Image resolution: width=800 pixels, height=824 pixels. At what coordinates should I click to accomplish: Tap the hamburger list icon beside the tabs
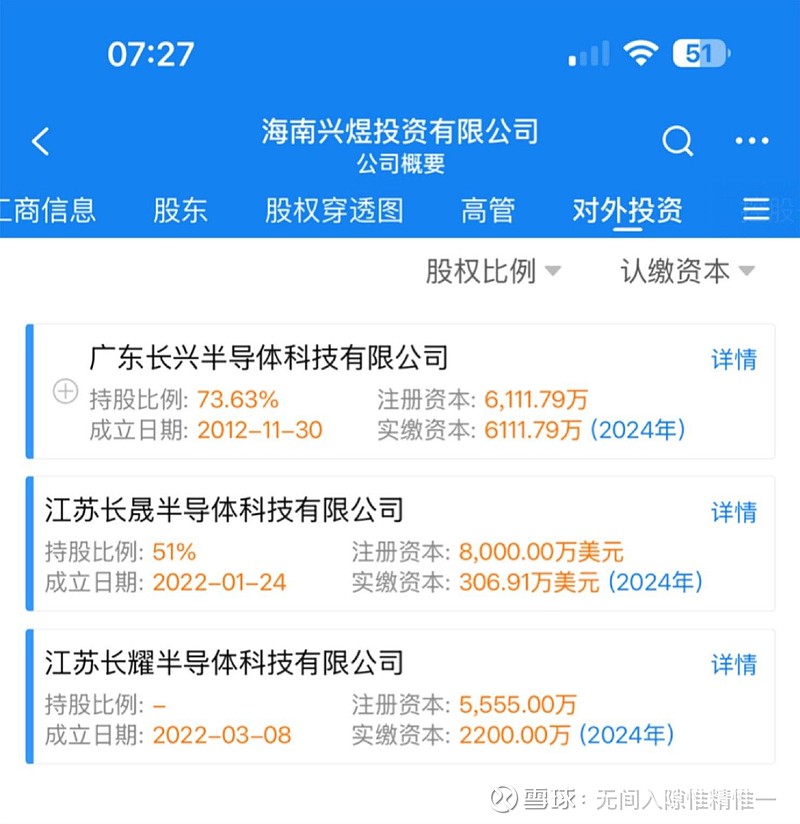[757, 210]
